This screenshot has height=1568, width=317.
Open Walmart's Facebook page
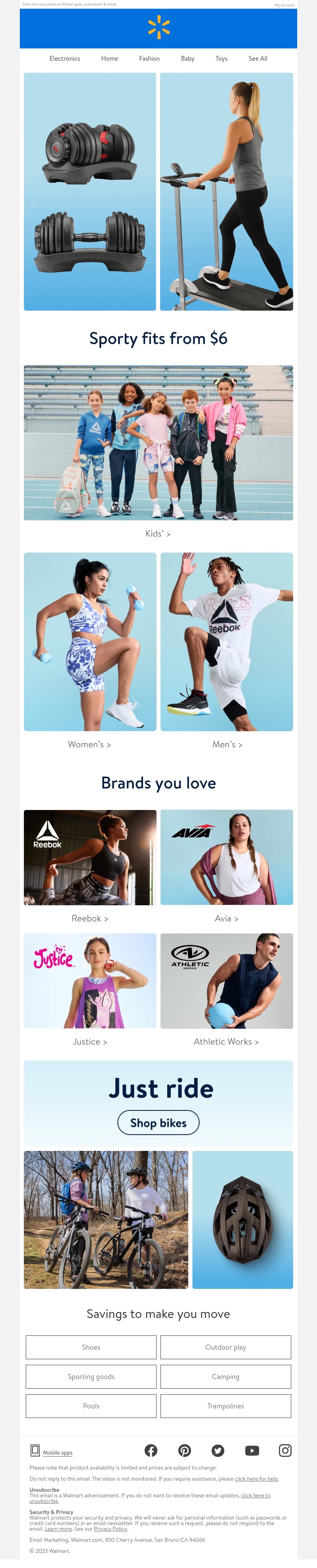tap(151, 1451)
